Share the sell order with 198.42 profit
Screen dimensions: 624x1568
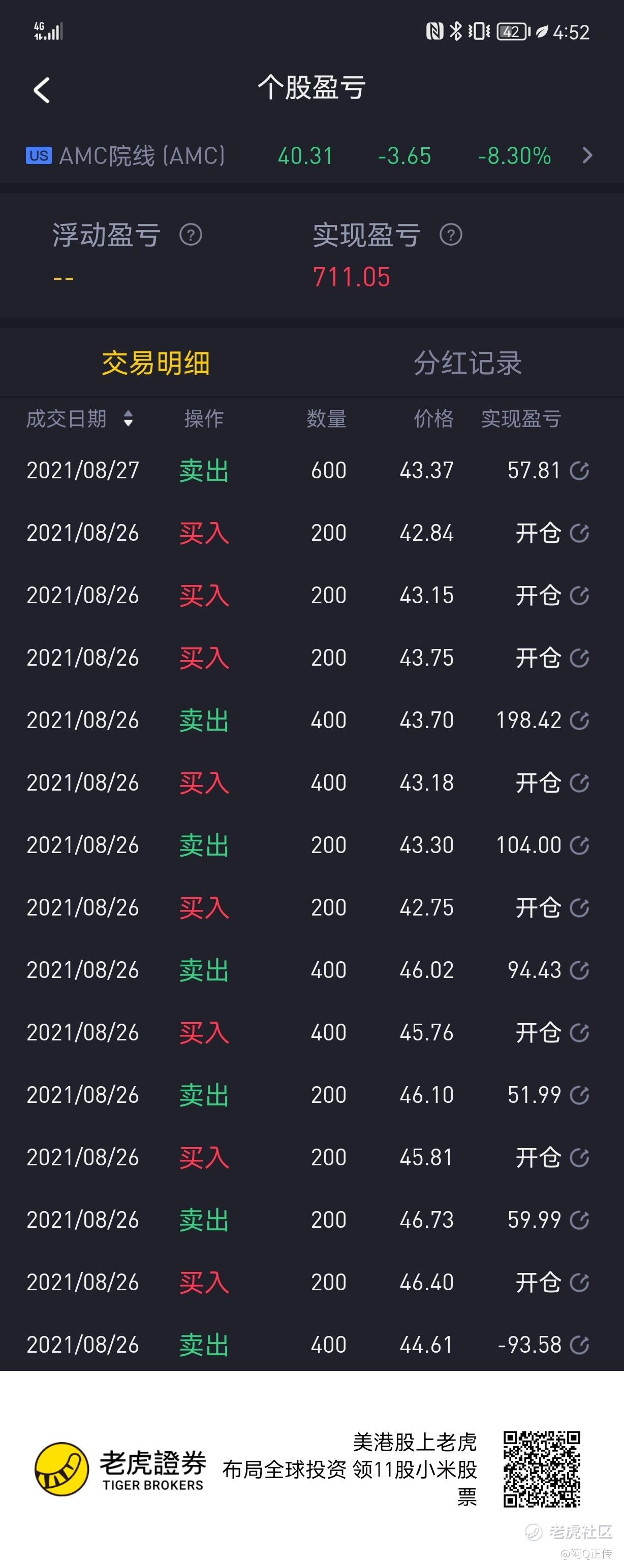[x=579, y=721]
